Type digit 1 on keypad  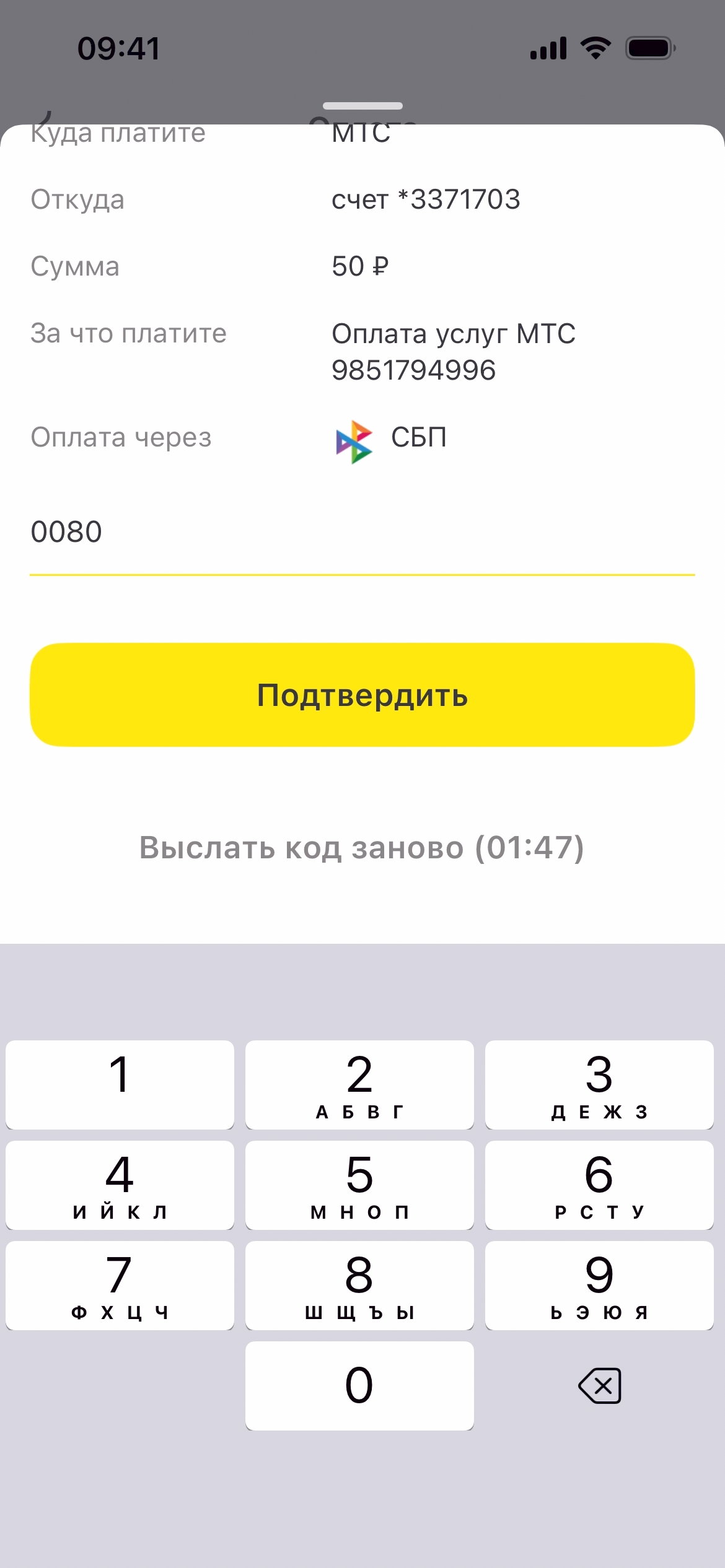[120, 1084]
